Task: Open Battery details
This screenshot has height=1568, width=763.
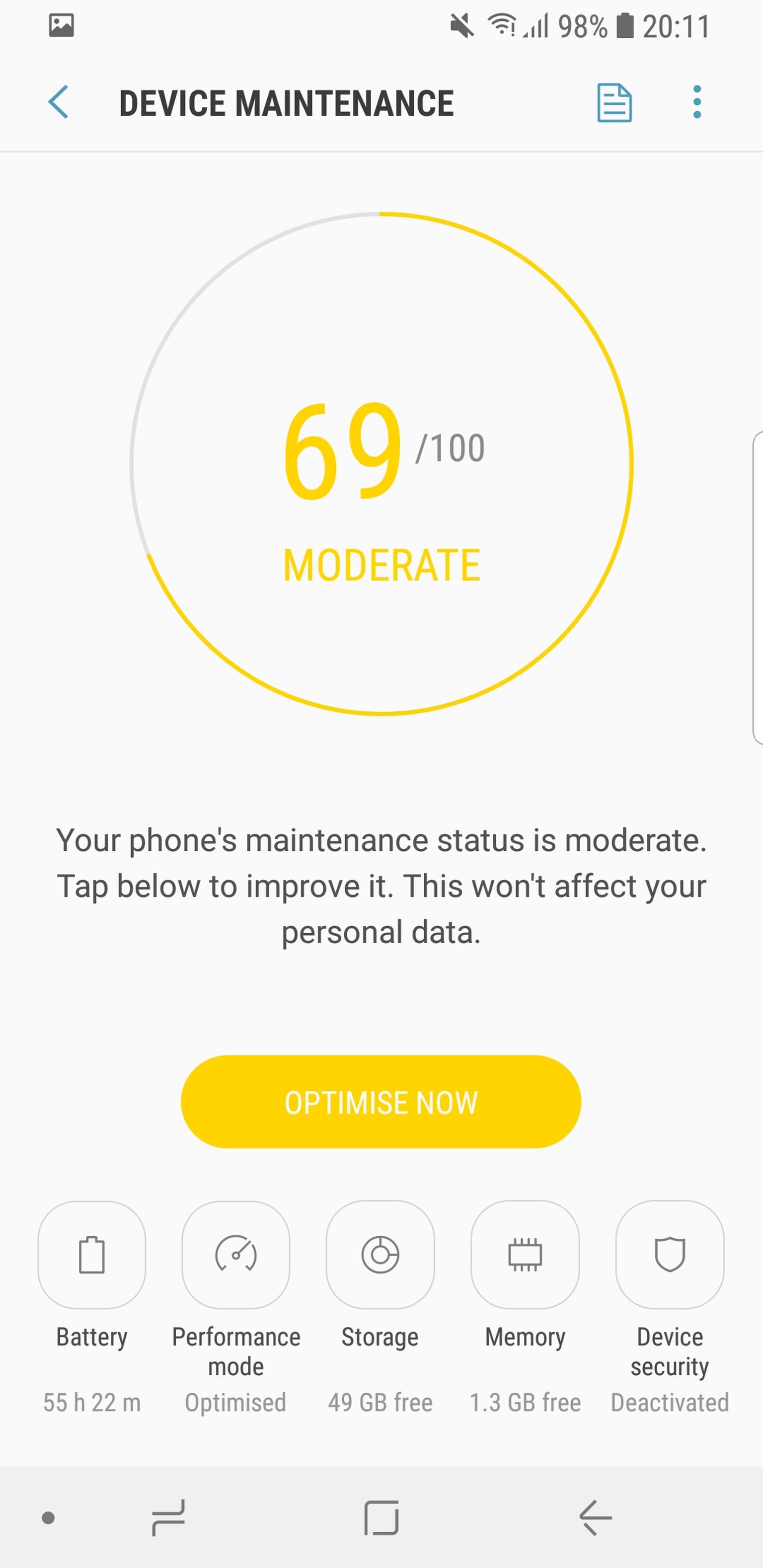Action: click(x=92, y=1255)
